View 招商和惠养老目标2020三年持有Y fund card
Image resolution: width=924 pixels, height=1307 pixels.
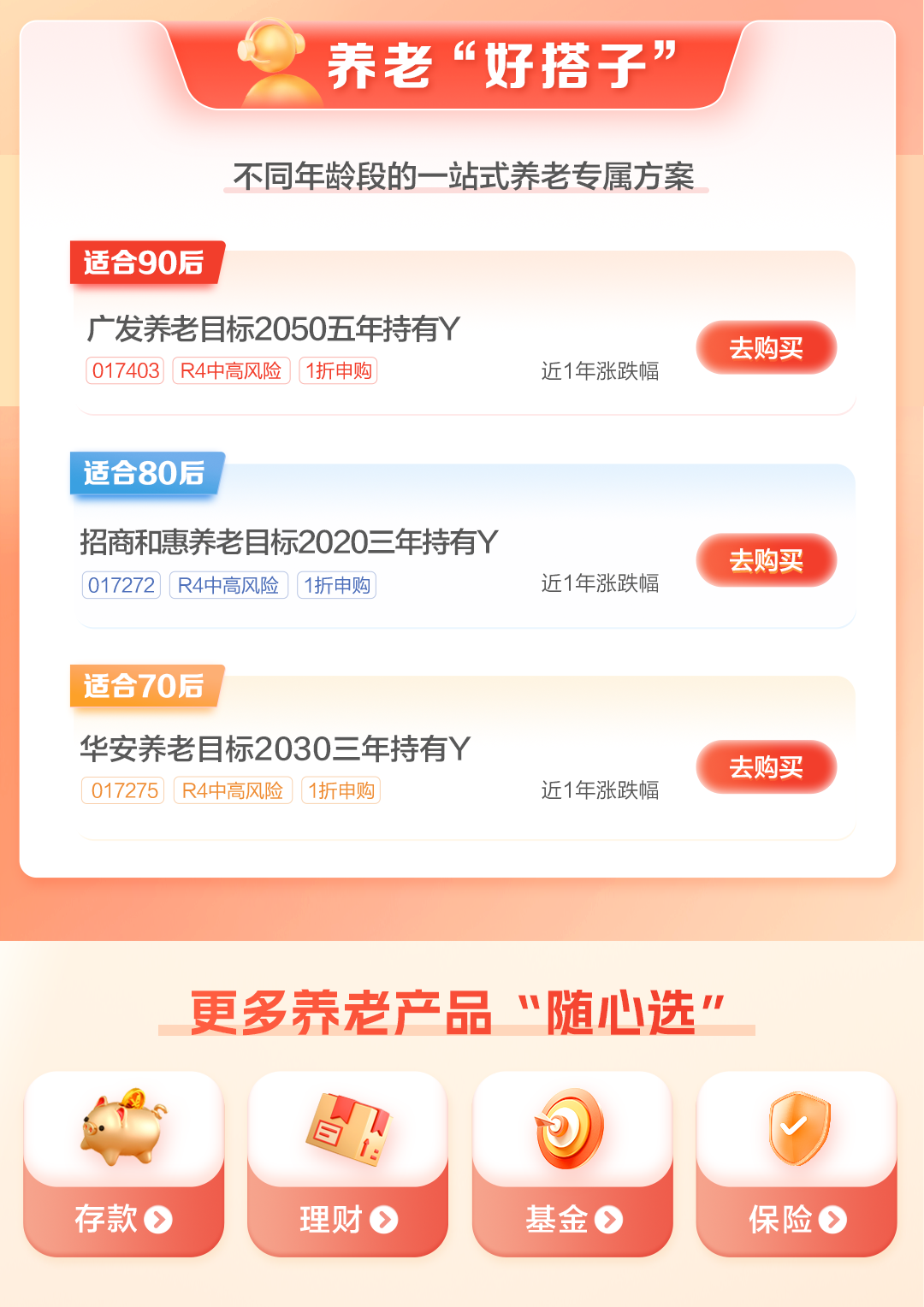(289, 542)
